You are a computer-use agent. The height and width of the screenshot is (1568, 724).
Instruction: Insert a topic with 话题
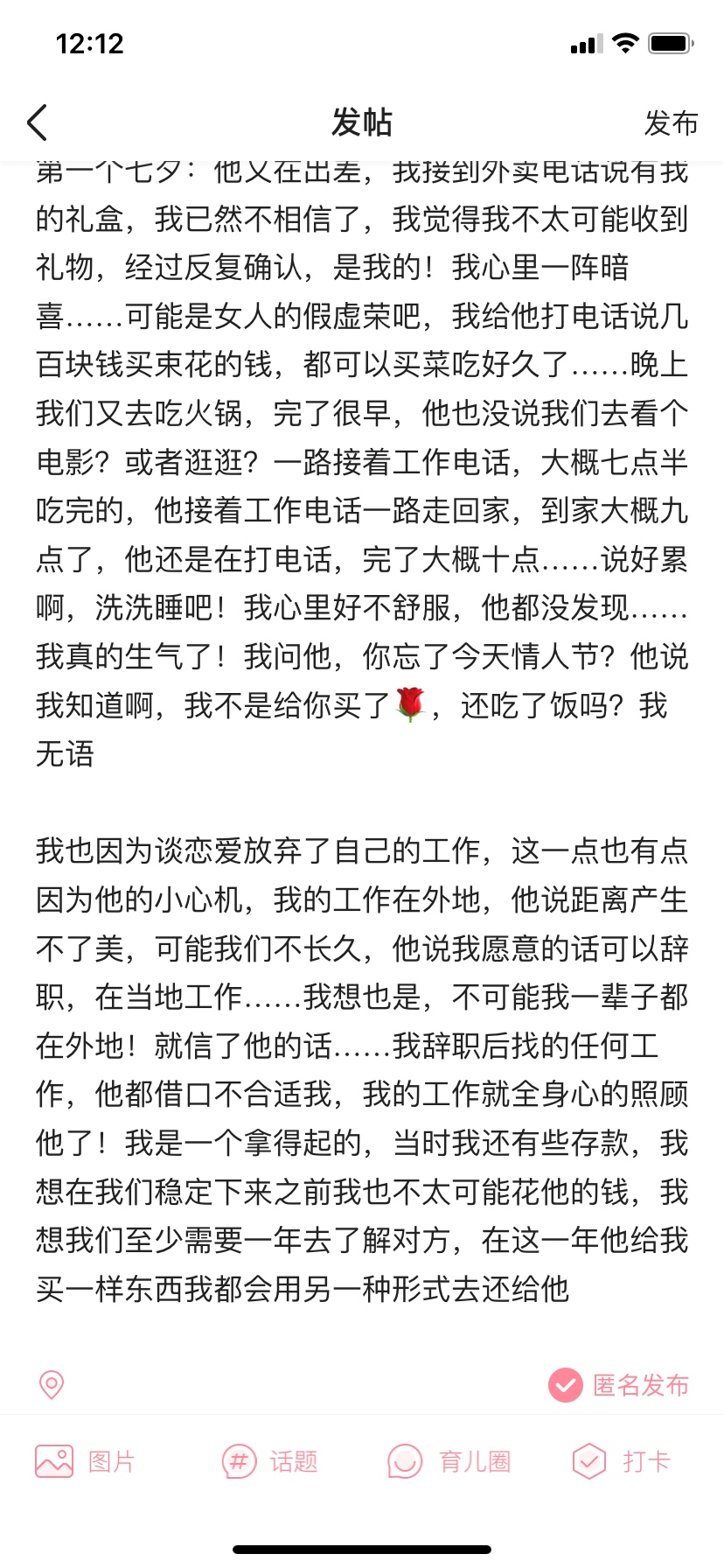269,1461
